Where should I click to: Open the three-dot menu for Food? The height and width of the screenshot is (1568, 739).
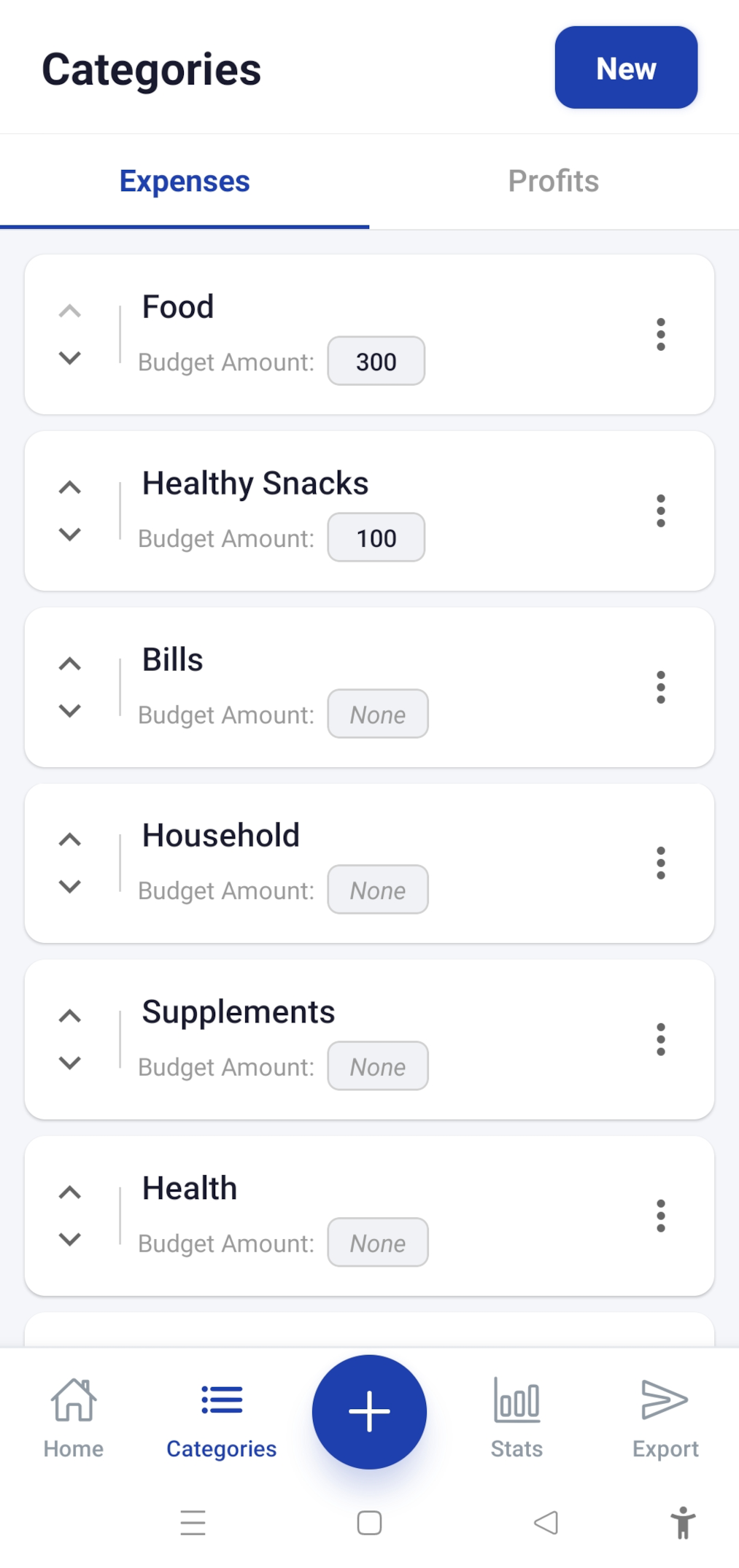click(x=660, y=334)
